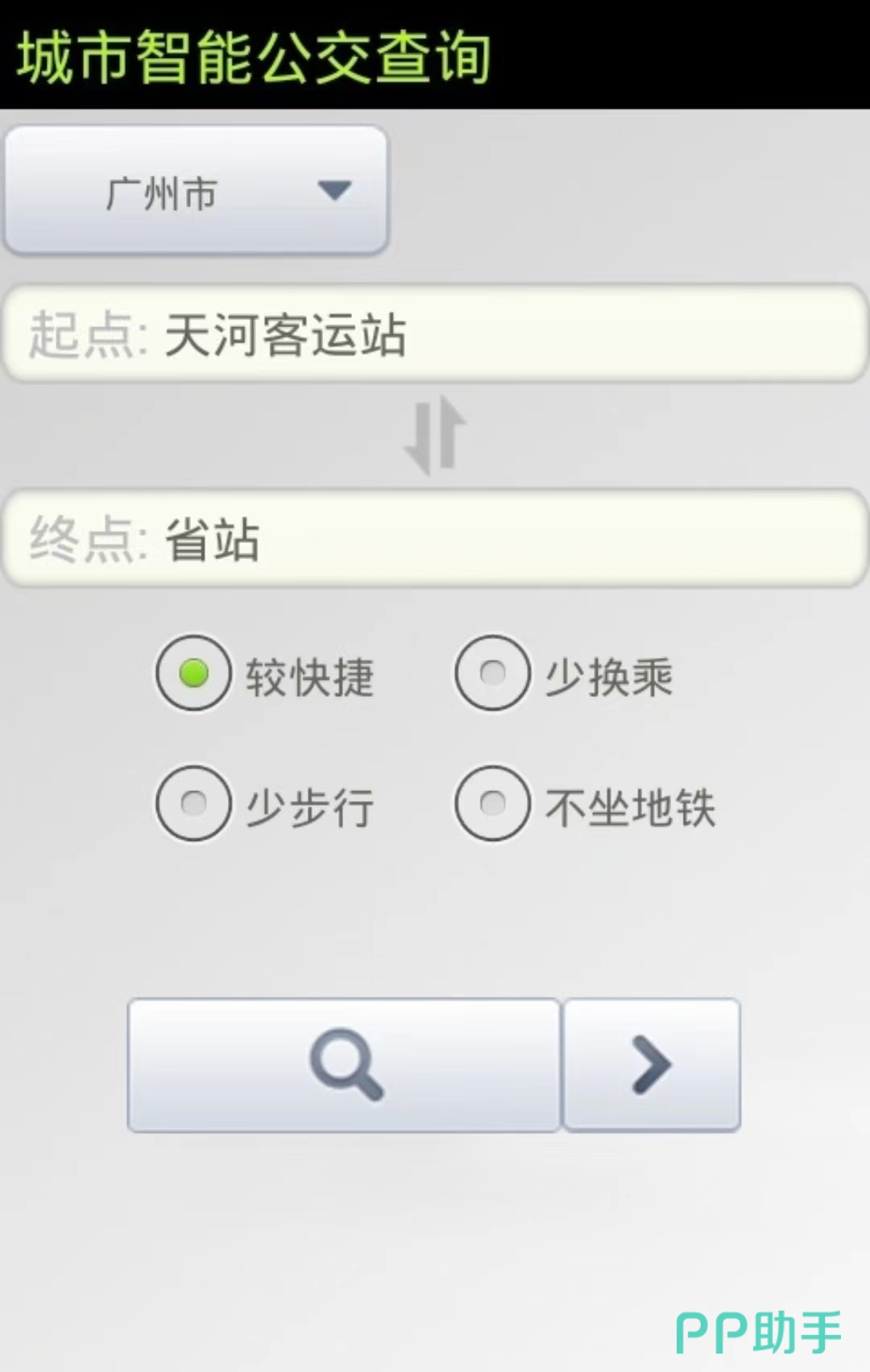Choose the 少步行 route option
The width and height of the screenshot is (870, 1372).
click(194, 803)
